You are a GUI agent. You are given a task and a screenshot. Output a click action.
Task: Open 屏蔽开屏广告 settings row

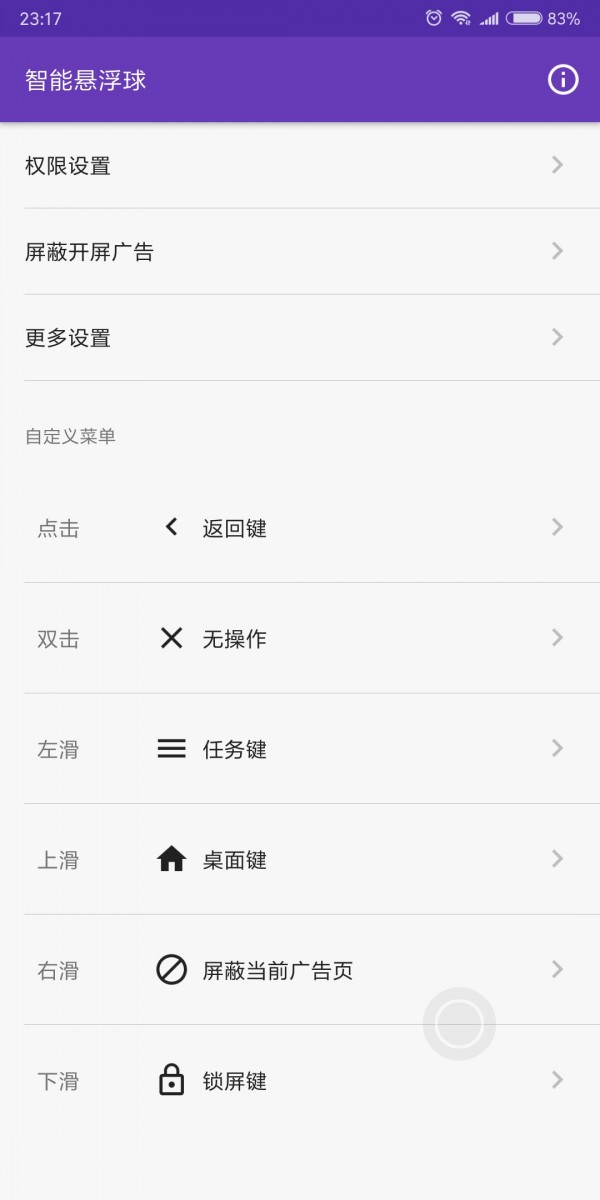click(300, 252)
